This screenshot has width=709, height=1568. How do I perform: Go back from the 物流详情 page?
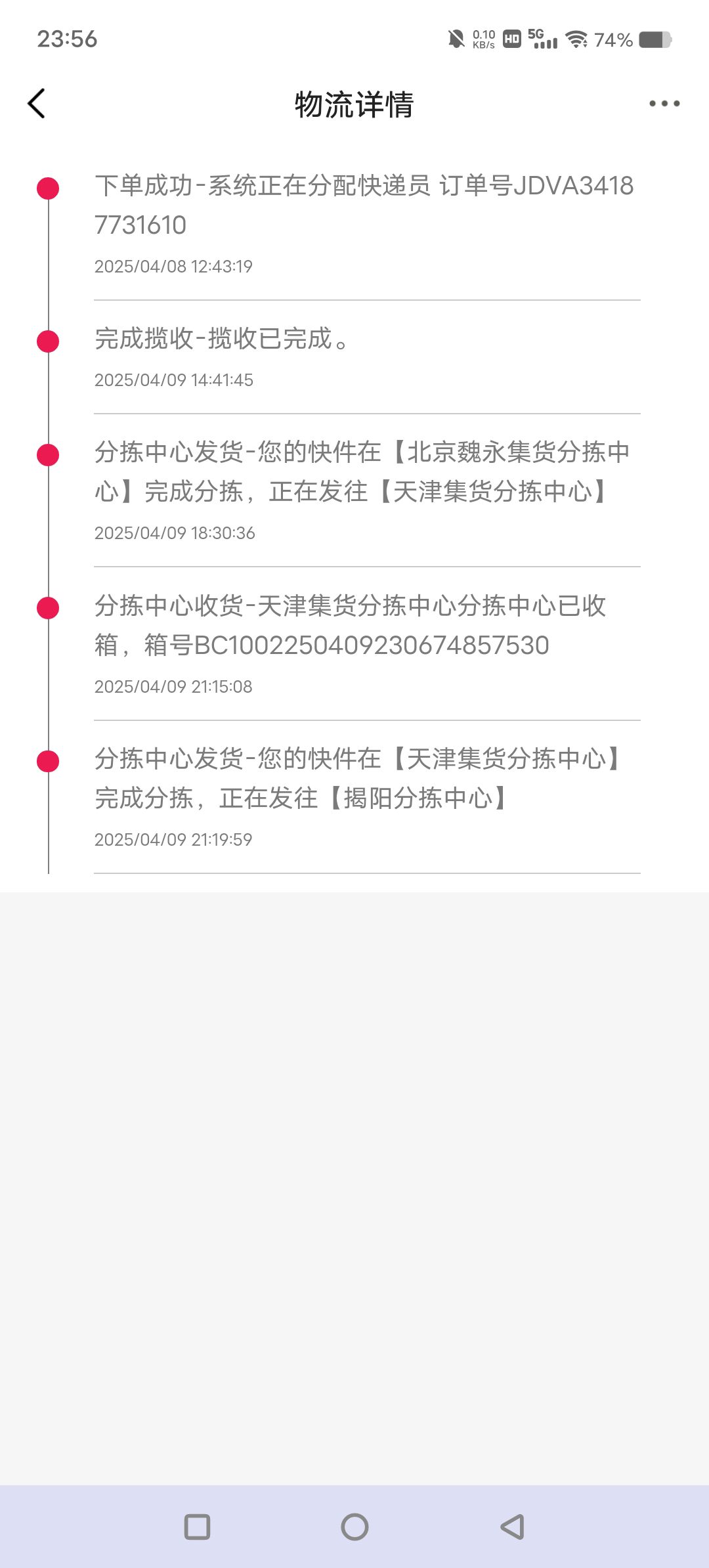(x=37, y=104)
